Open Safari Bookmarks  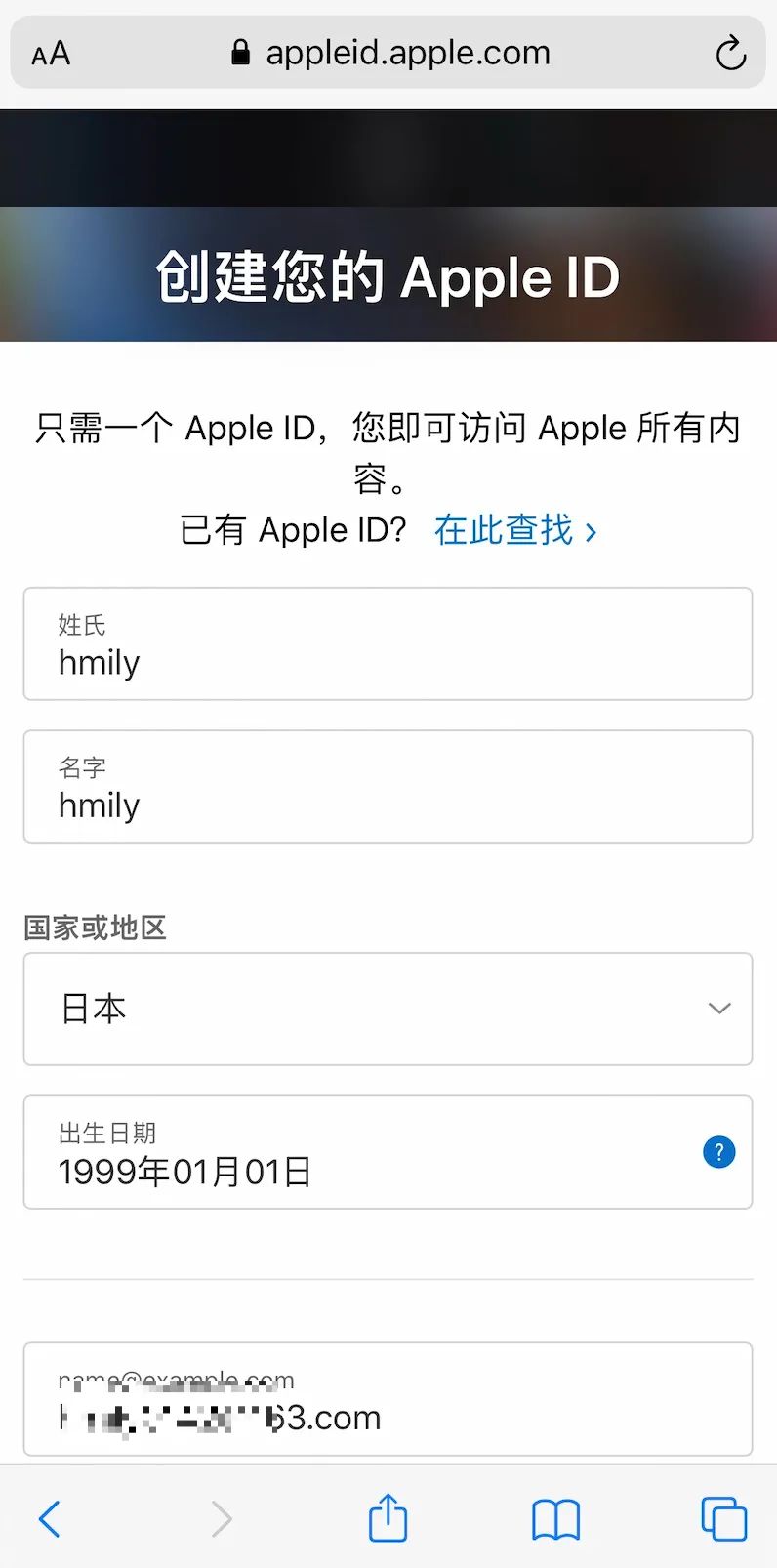(555, 1519)
